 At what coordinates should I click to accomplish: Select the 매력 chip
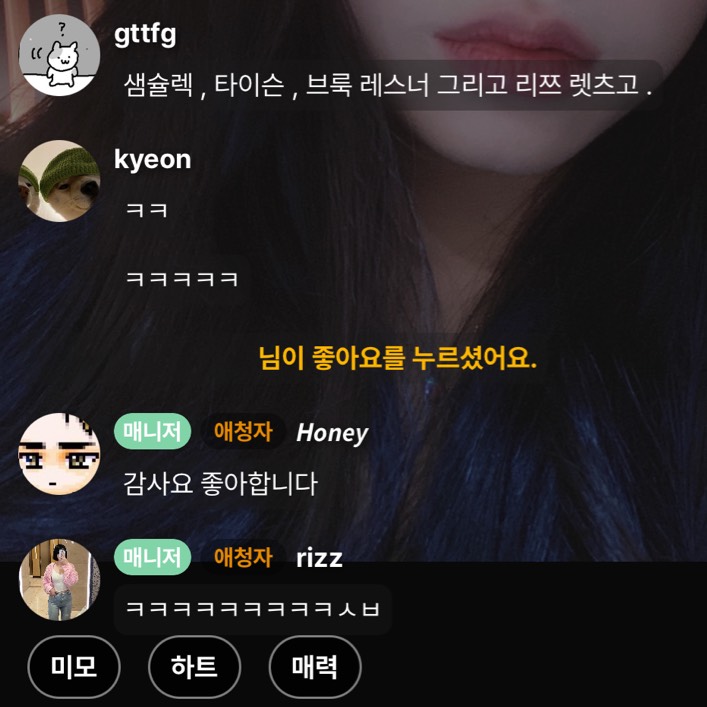315,667
